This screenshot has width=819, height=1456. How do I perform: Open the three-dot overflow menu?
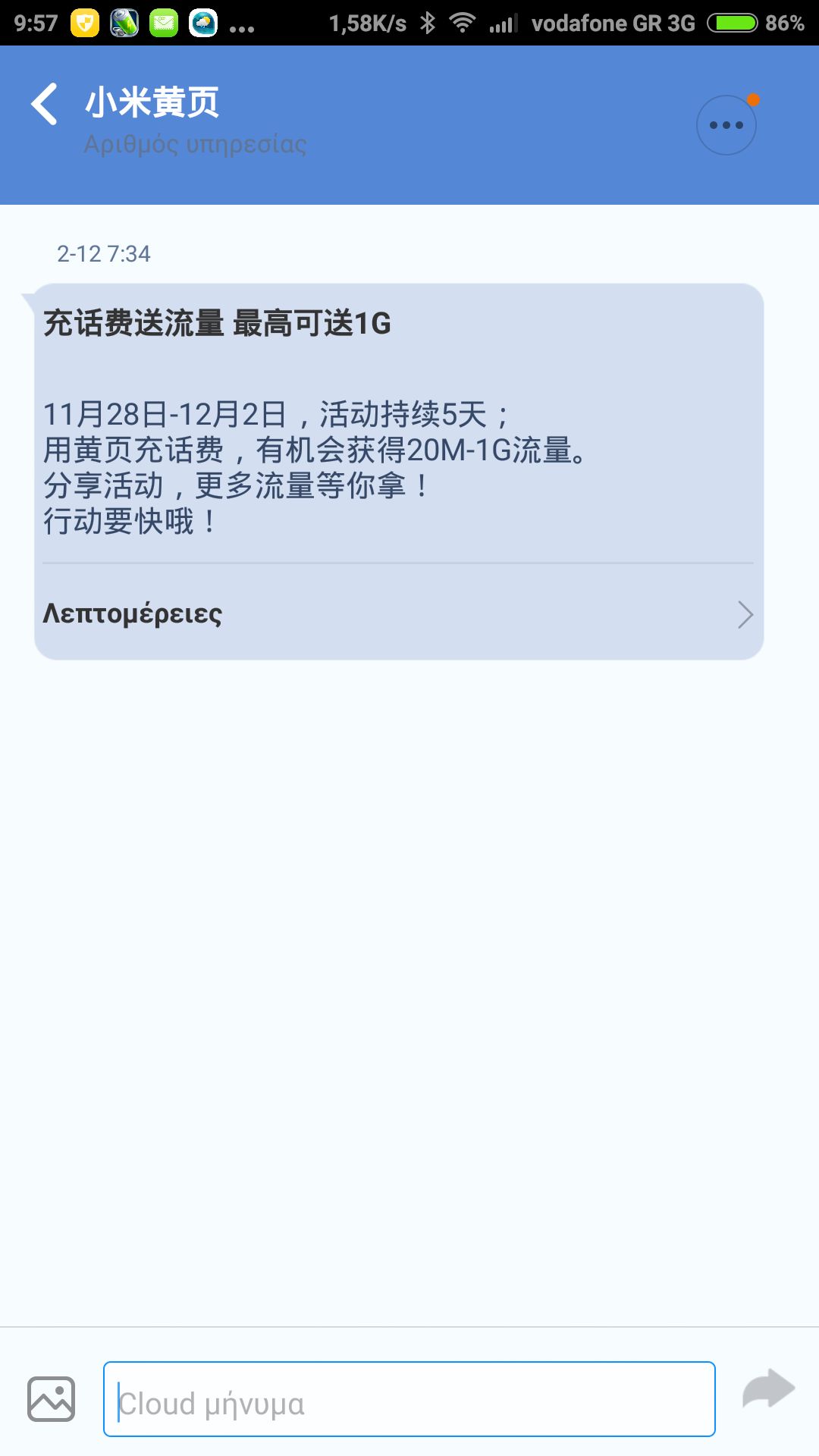pyautogui.click(x=726, y=125)
